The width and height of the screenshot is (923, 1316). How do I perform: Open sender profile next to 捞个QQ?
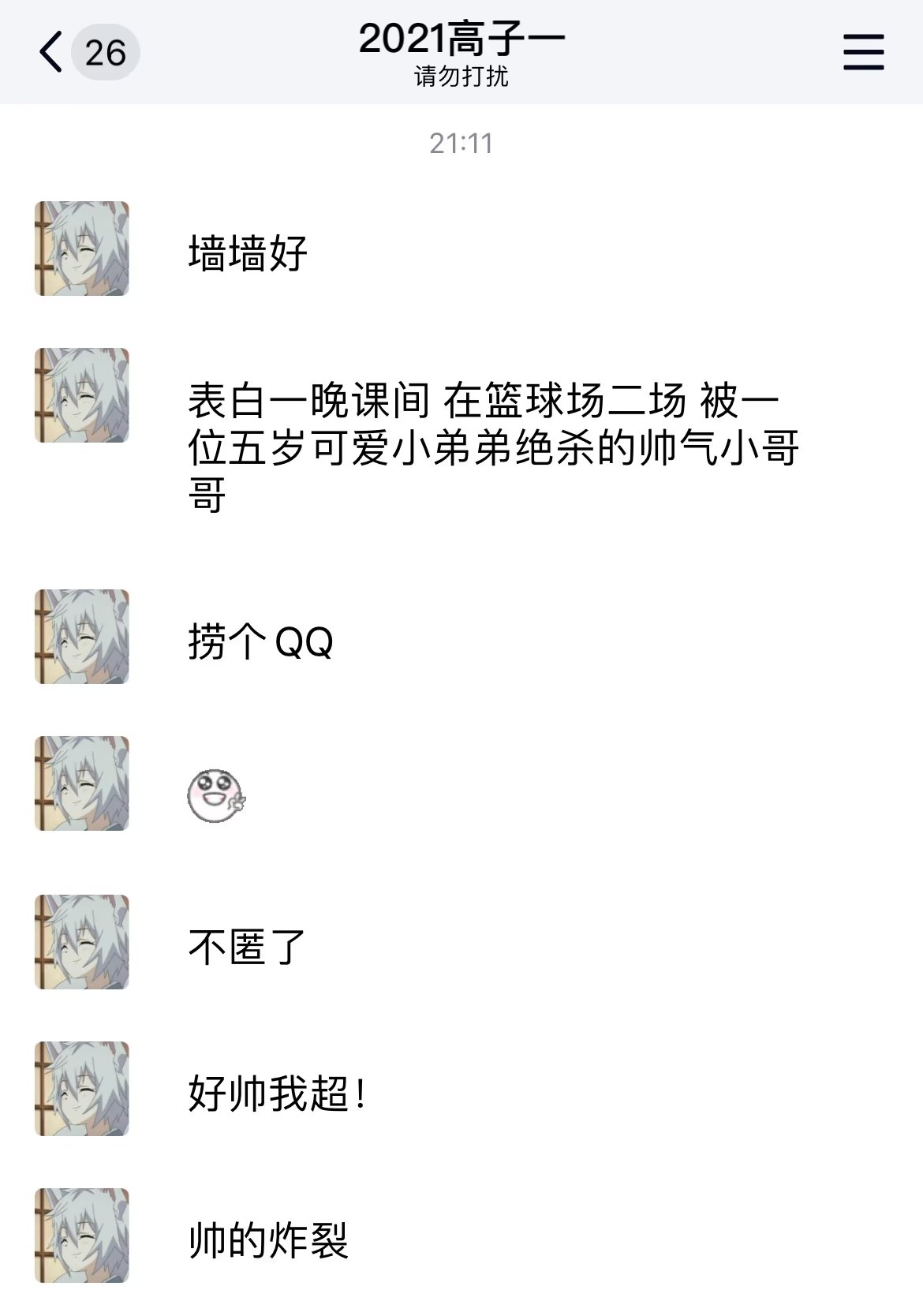[x=82, y=637]
